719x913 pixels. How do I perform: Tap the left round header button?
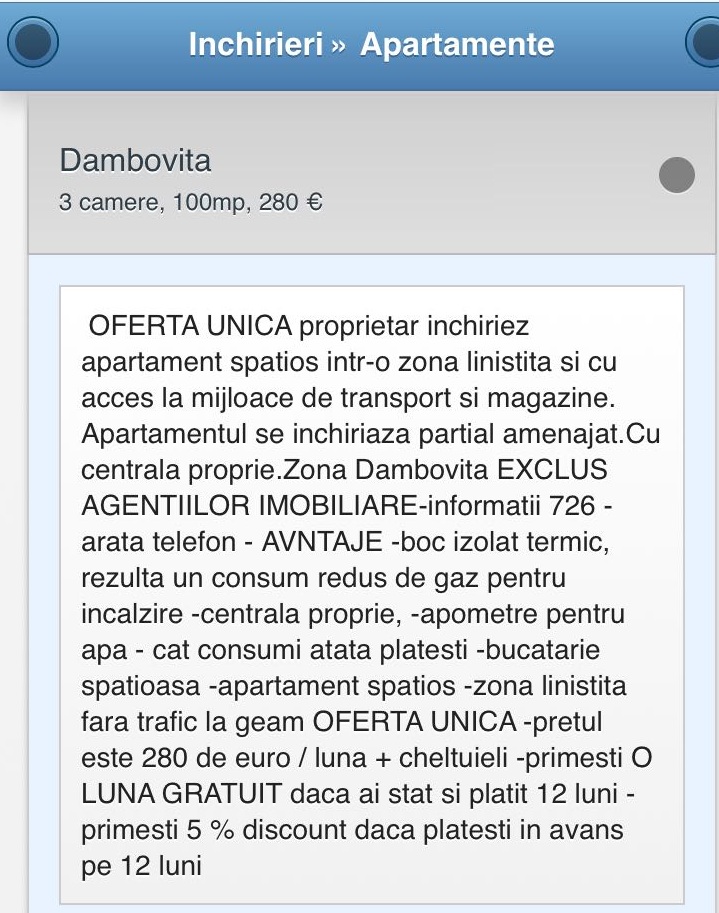[x=33, y=44]
